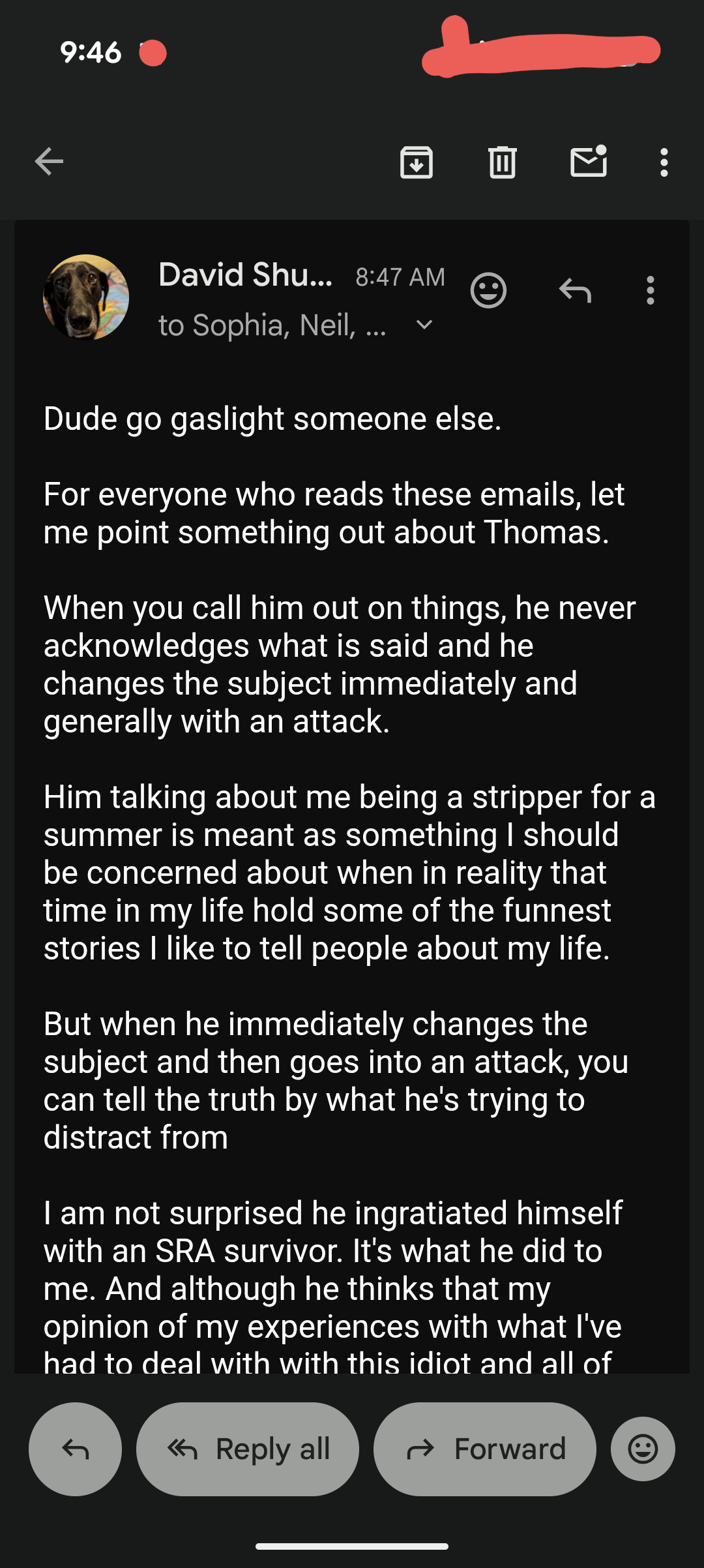The image size is (704, 1568).
Task: Reply using arrow beside sender name
Action: [575, 290]
